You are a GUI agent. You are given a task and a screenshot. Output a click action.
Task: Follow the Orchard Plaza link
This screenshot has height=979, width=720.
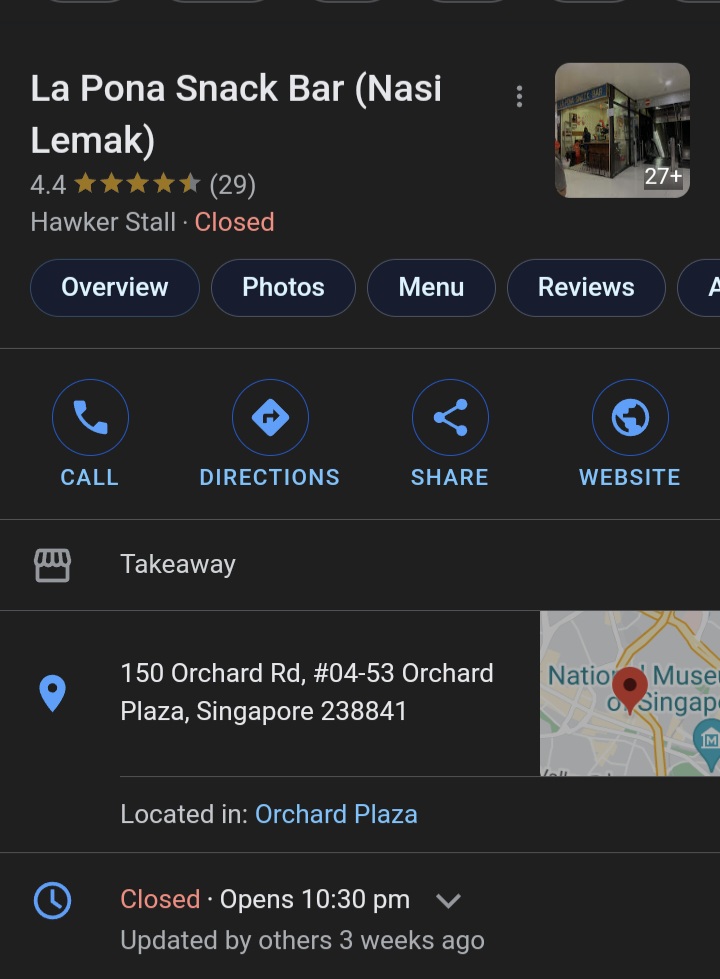point(336,814)
